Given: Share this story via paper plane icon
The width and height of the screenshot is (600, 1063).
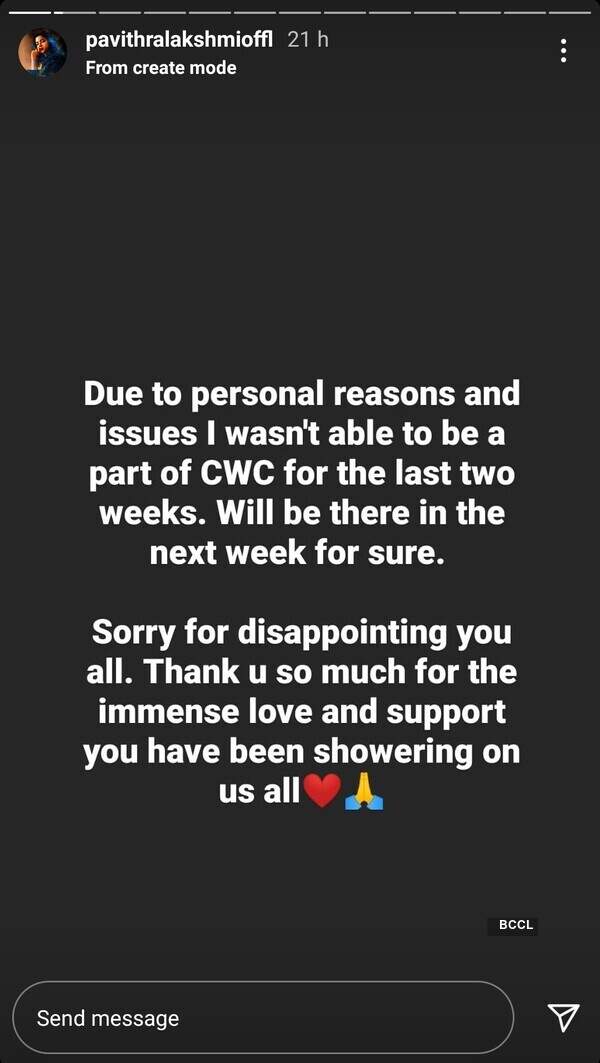Looking at the screenshot, I should 563,1017.
